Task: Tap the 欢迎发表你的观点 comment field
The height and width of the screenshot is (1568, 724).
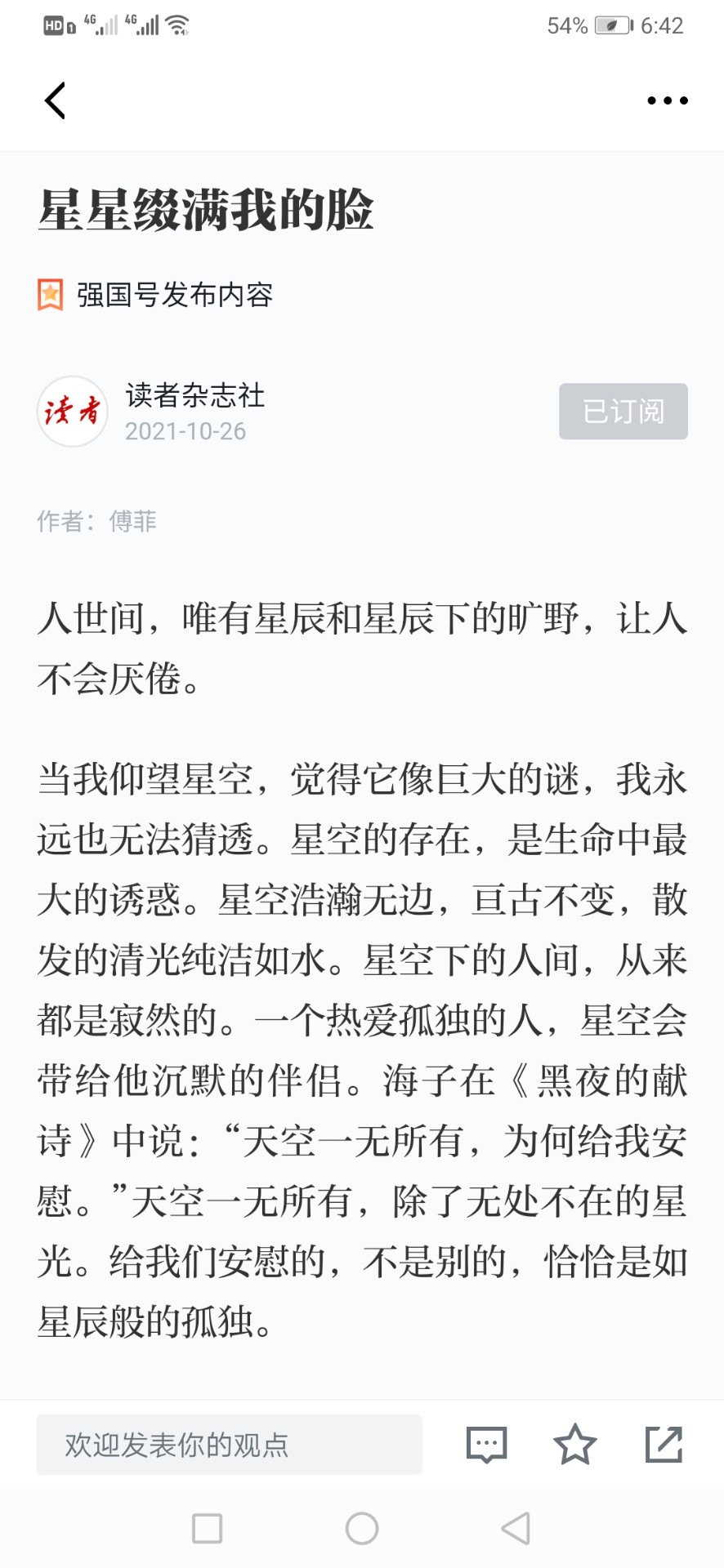Action: pyautogui.click(x=229, y=1445)
